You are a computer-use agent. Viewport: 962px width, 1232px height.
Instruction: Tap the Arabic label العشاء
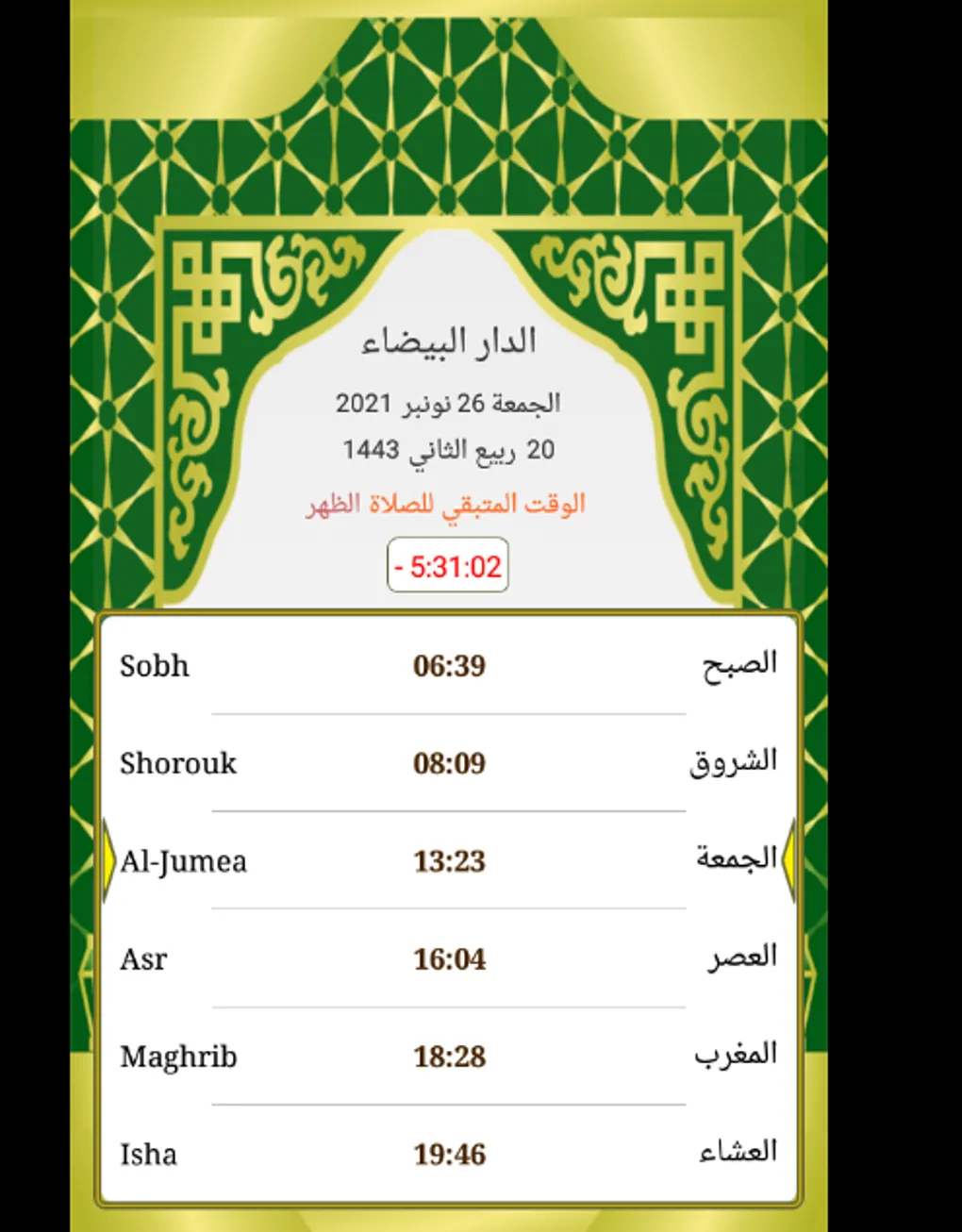(738, 1151)
